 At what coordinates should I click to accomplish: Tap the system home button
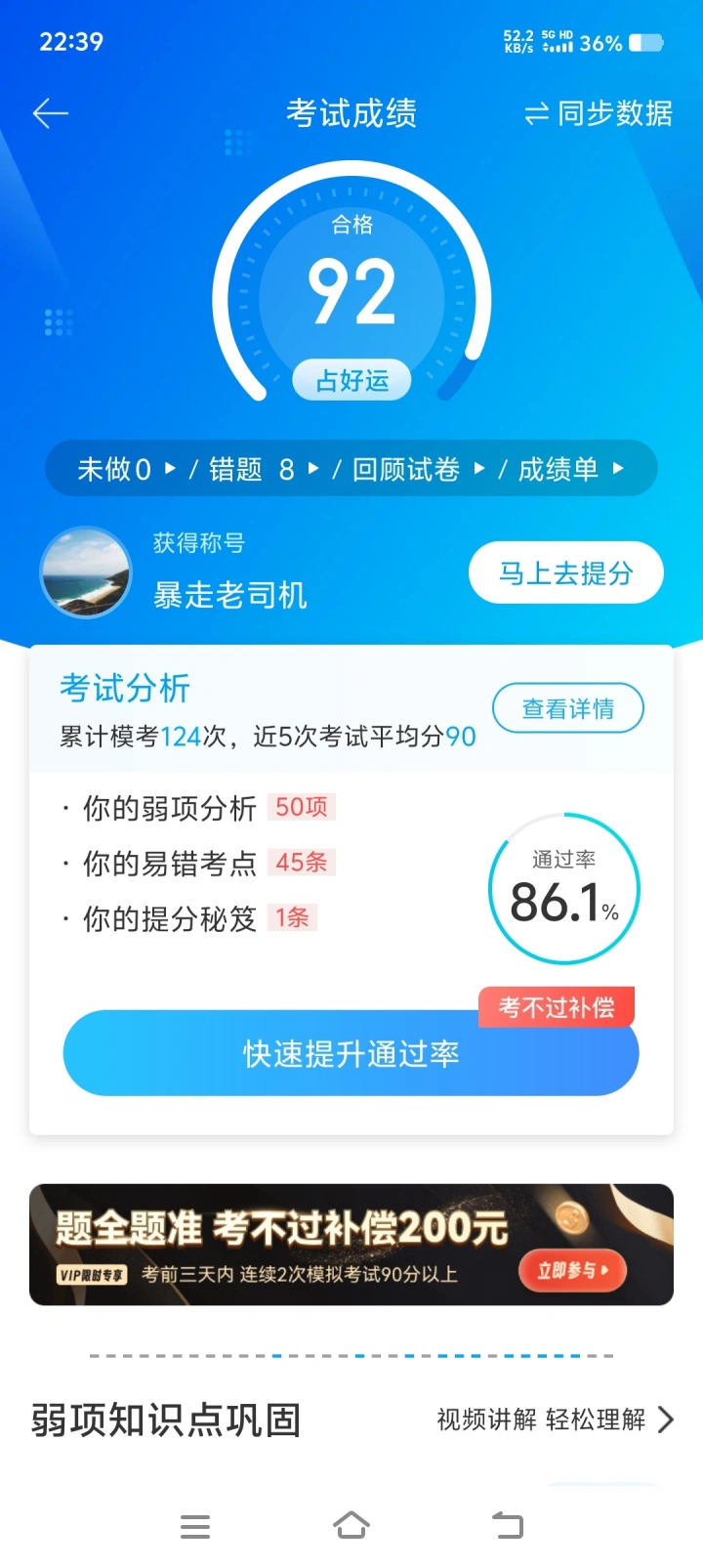coord(351,1526)
